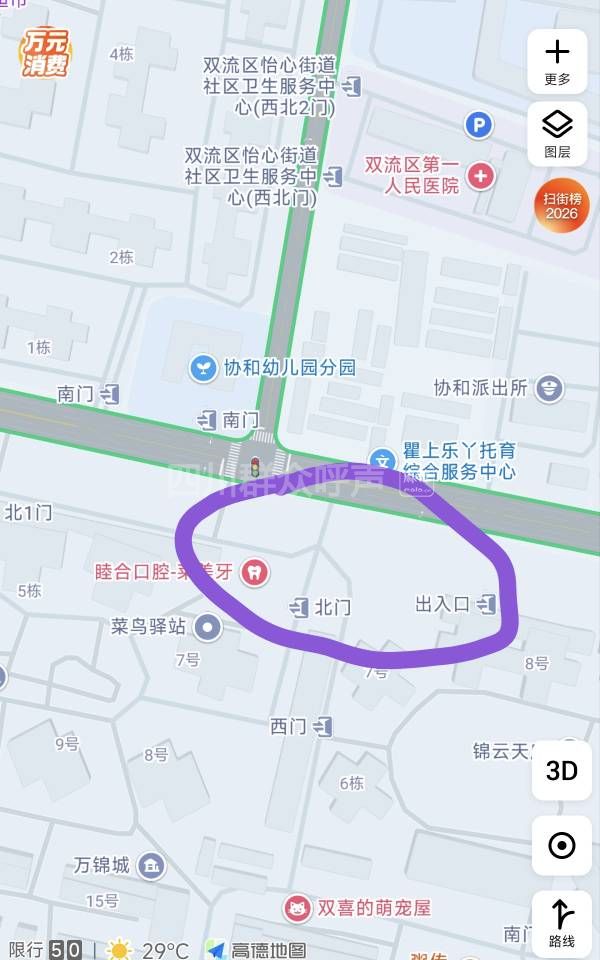Tap the blue parking P marker
The width and height of the screenshot is (600, 960).
pyautogui.click(x=479, y=125)
